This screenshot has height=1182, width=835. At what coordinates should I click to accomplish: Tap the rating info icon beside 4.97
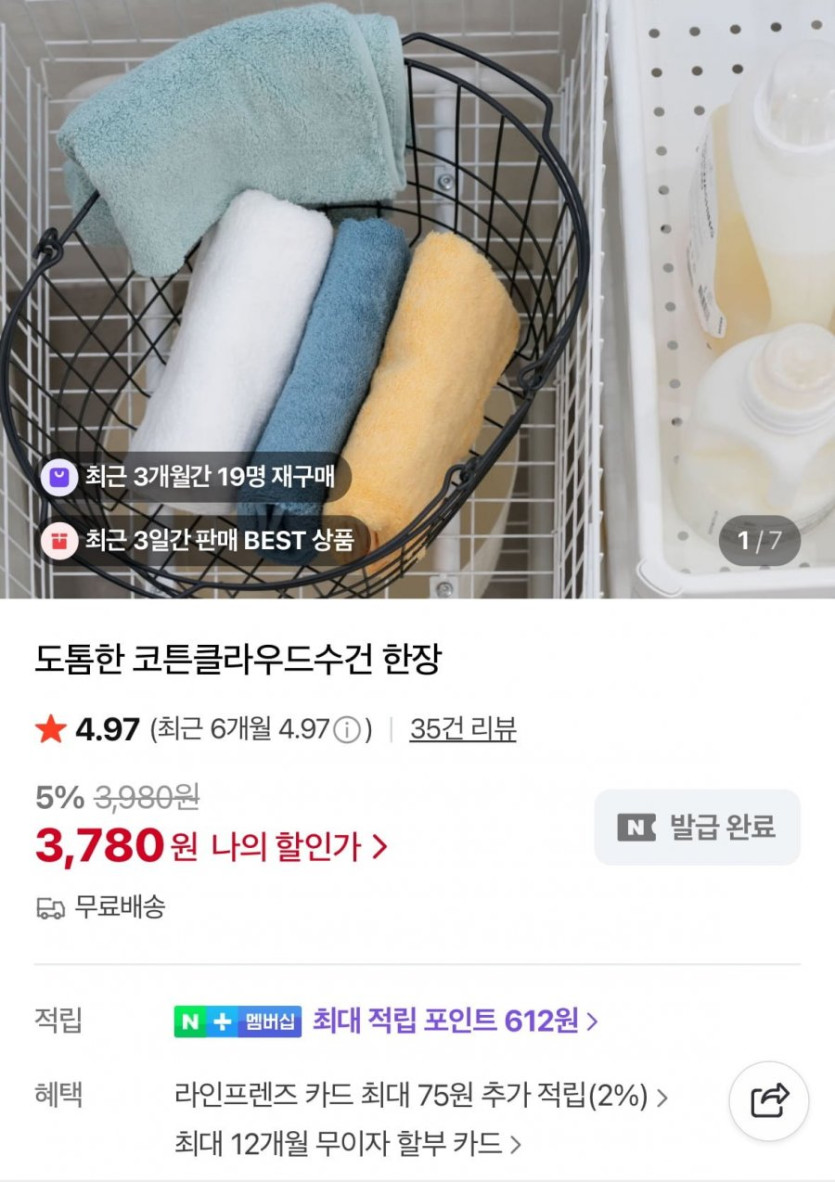coord(346,730)
